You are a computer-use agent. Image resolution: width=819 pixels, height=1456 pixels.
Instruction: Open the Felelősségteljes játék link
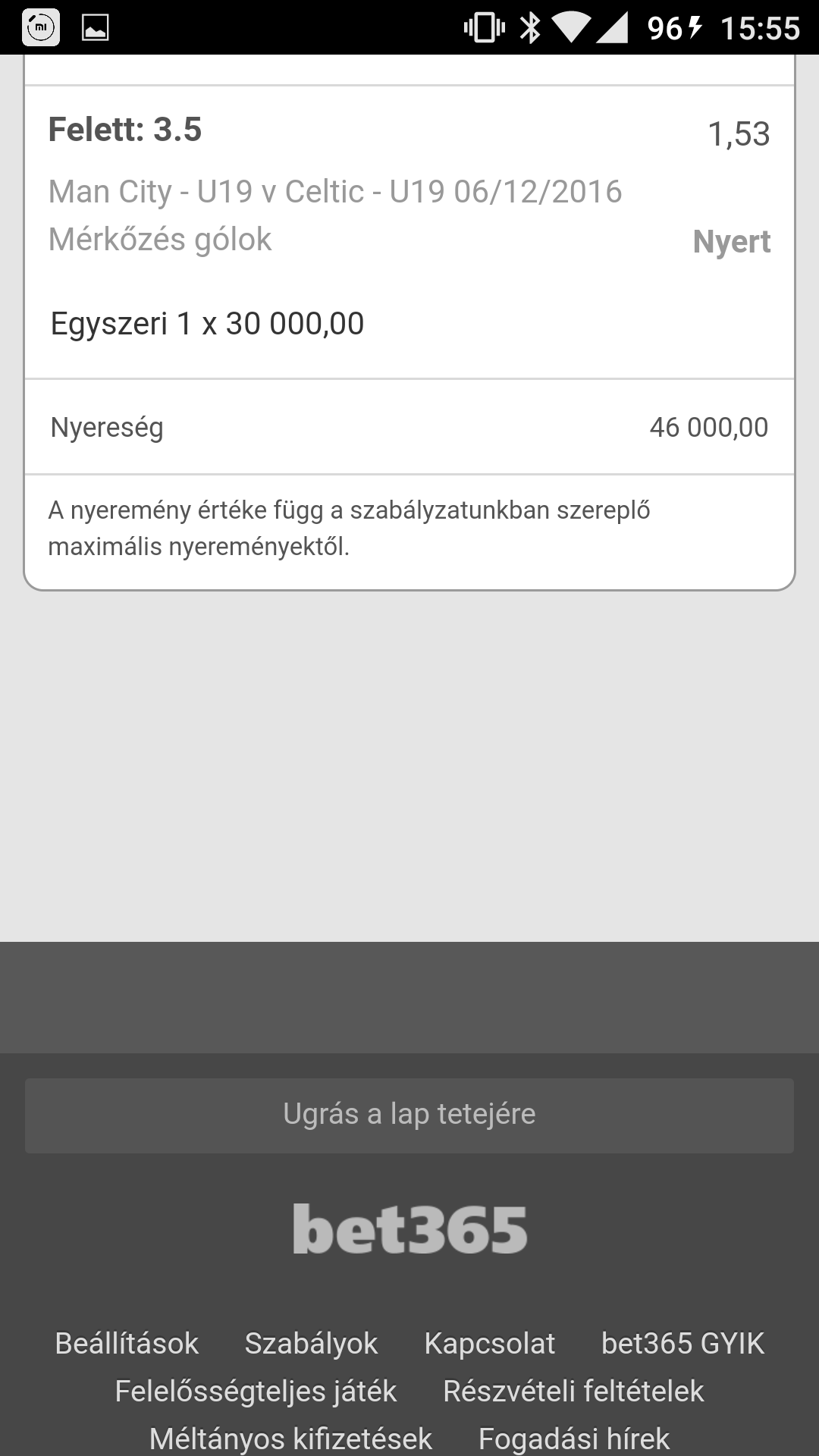click(x=256, y=1392)
